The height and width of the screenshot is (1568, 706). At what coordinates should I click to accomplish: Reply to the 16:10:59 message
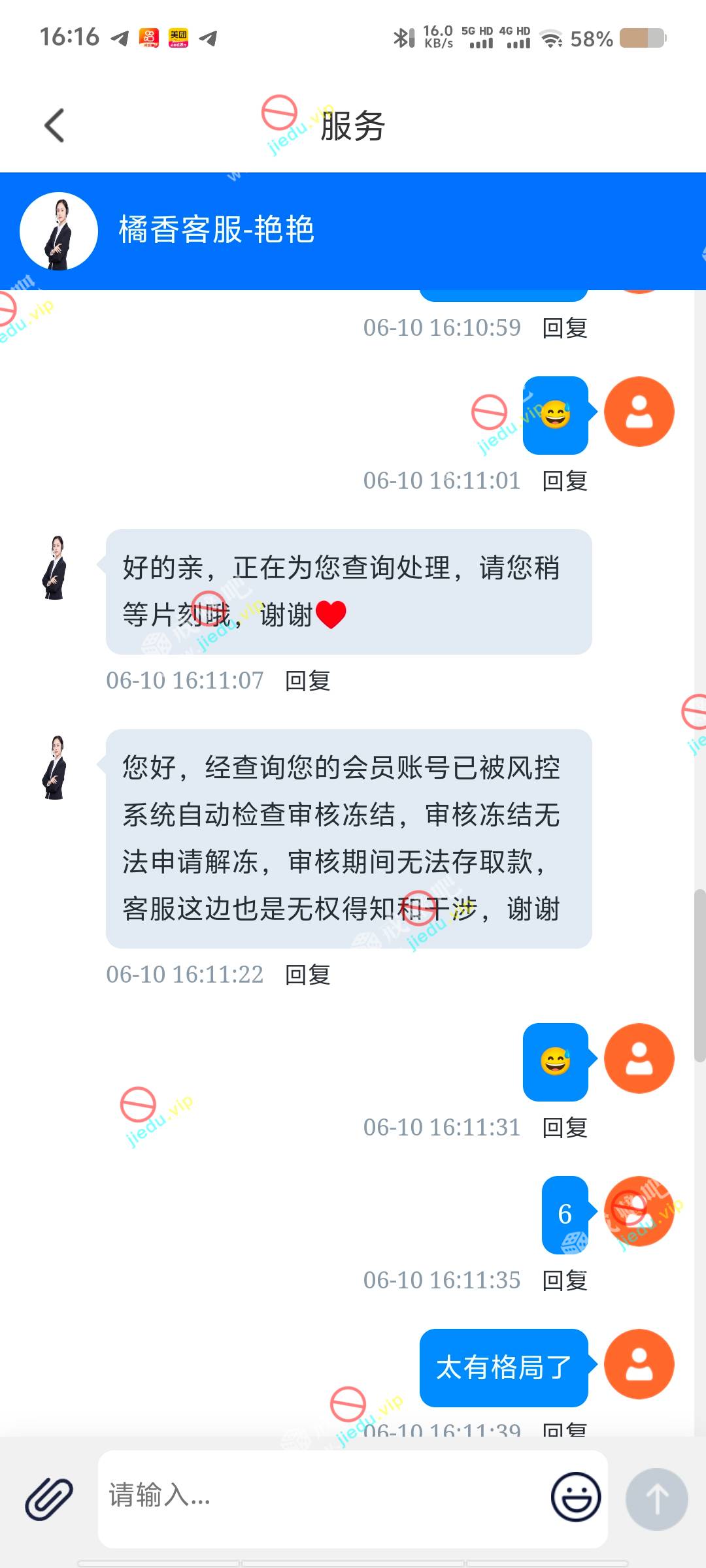click(x=565, y=328)
